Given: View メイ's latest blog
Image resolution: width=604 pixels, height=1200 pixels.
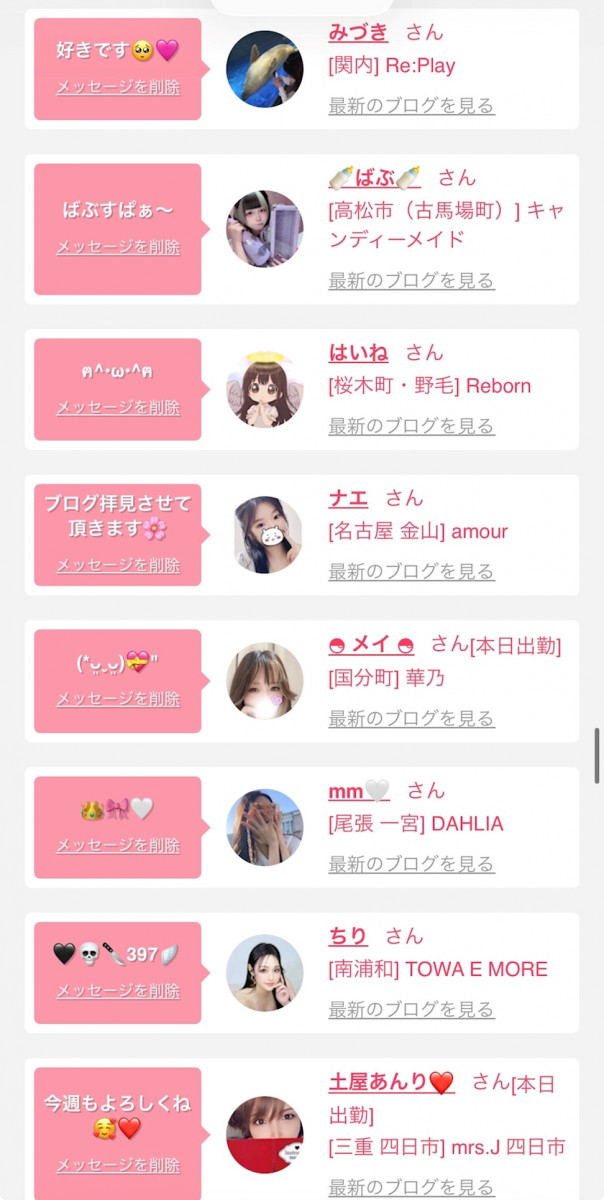Looking at the screenshot, I should (x=411, y=718).
